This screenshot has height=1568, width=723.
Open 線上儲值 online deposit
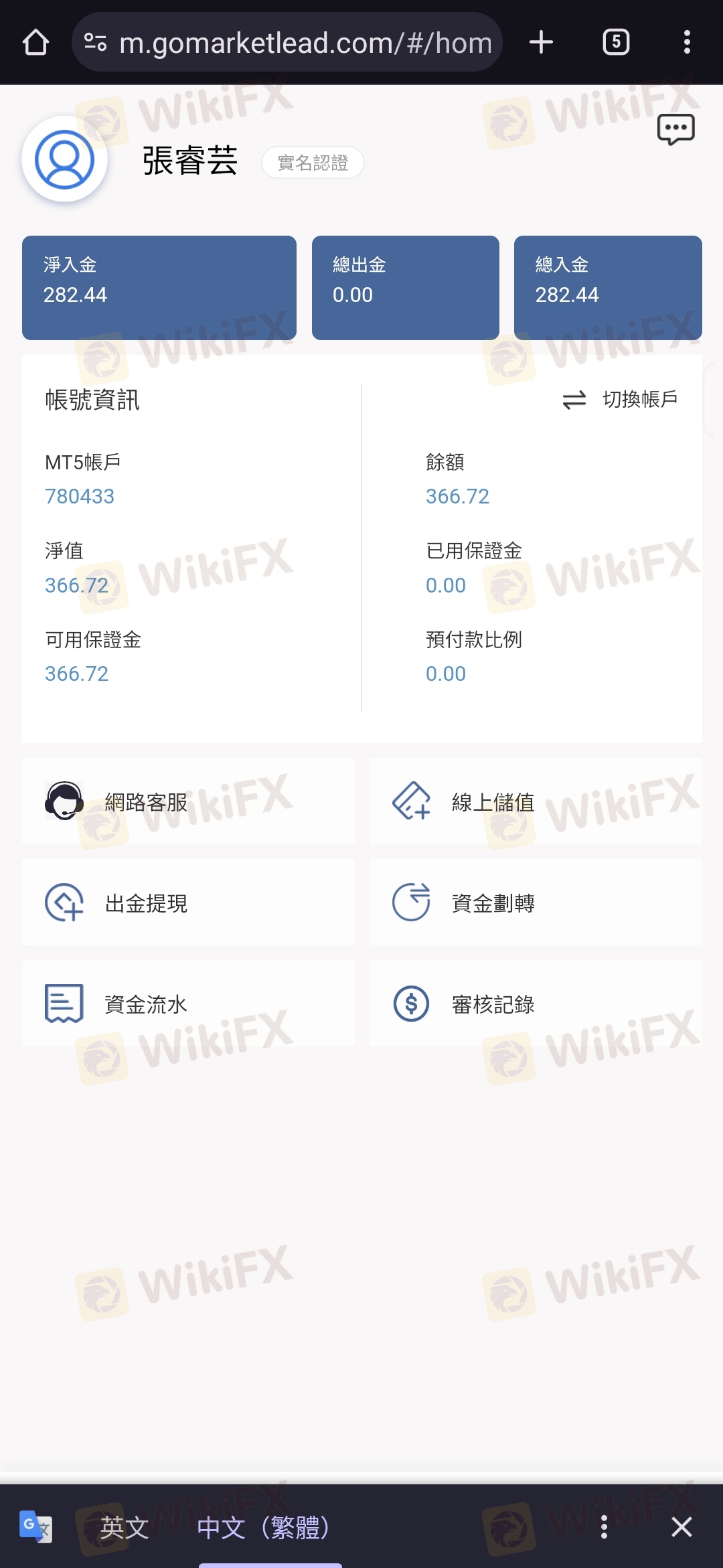(x=536, y=801)
